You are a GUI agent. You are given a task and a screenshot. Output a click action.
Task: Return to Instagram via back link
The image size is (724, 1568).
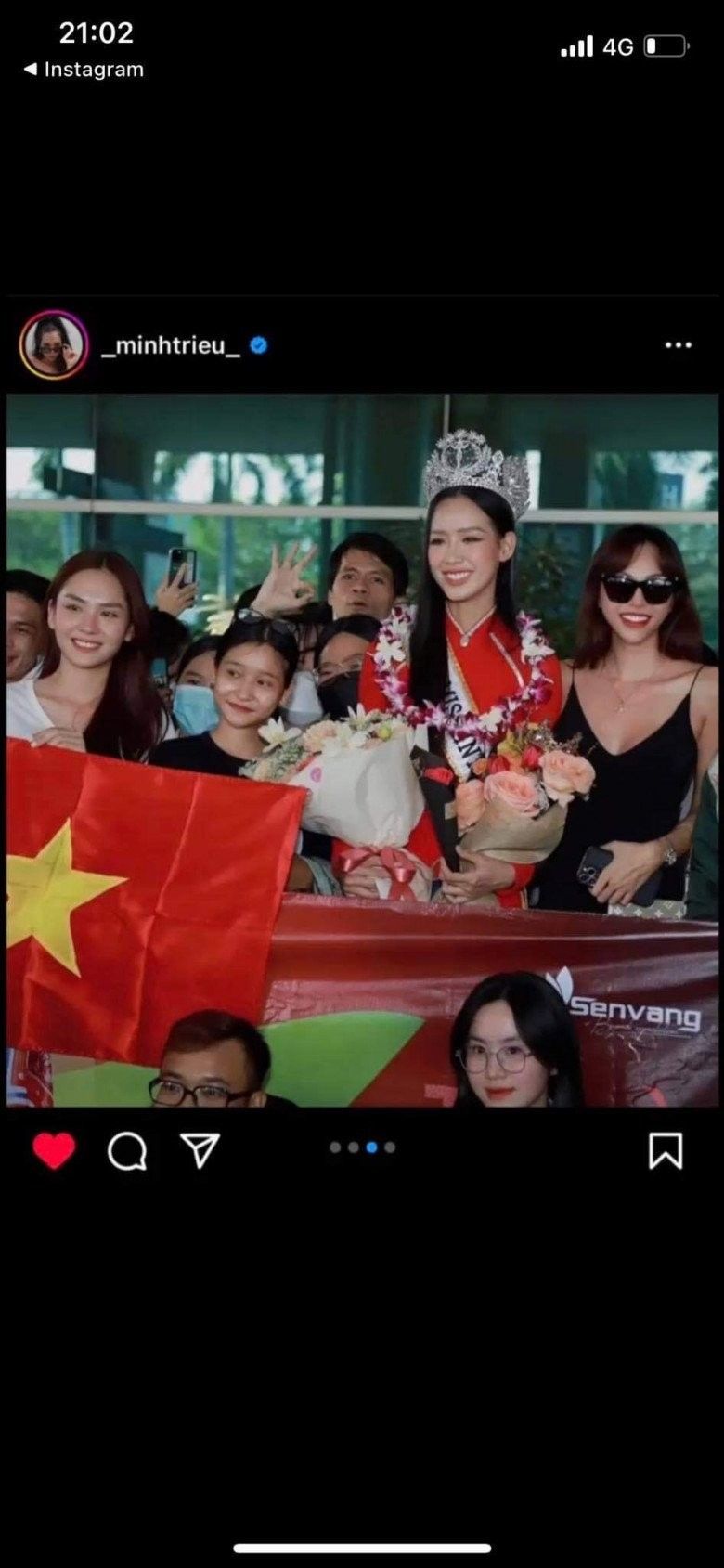[x=84, y=70]
